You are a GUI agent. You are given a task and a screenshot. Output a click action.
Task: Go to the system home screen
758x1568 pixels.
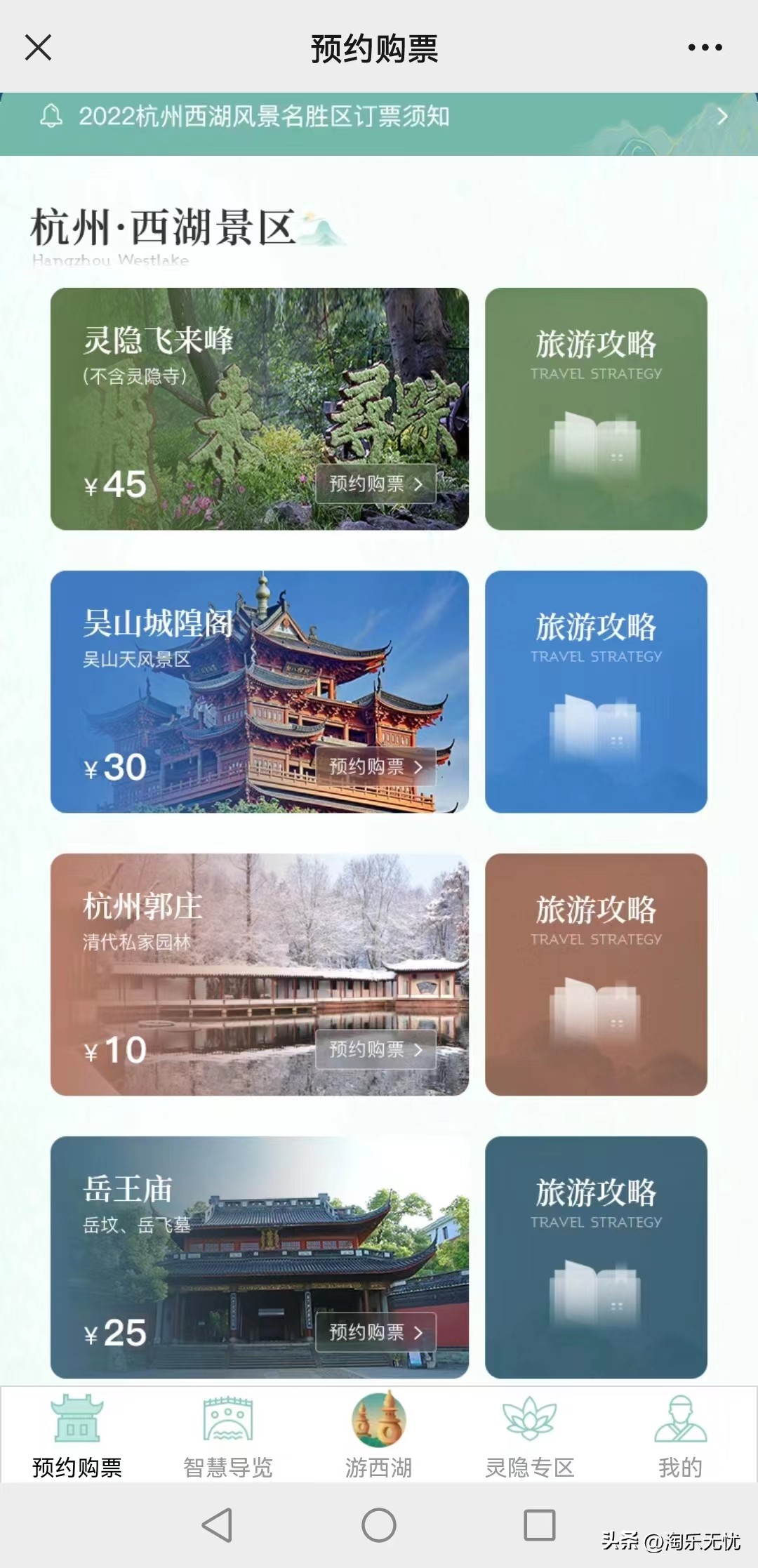[x=379, y=1525]
